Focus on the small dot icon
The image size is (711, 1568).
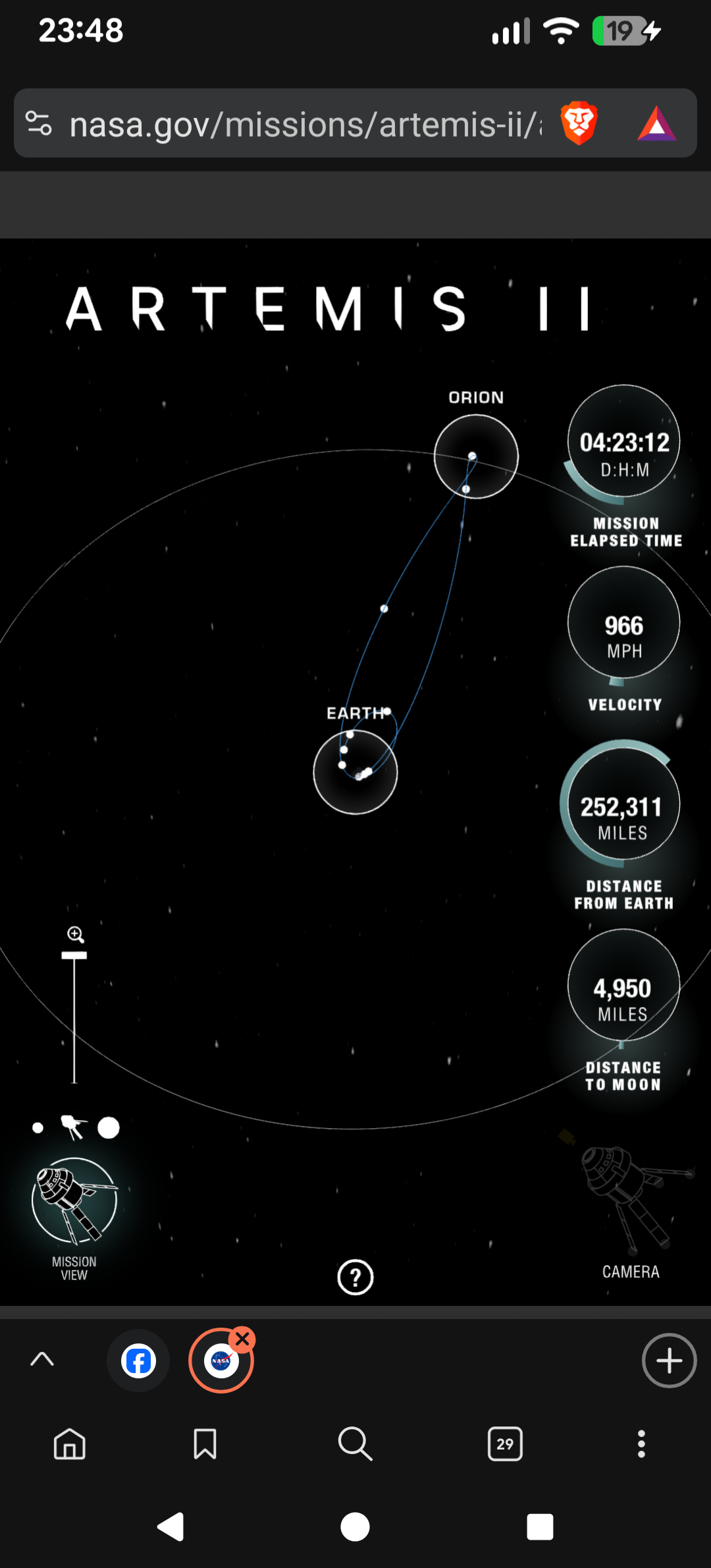point(38,1128)
